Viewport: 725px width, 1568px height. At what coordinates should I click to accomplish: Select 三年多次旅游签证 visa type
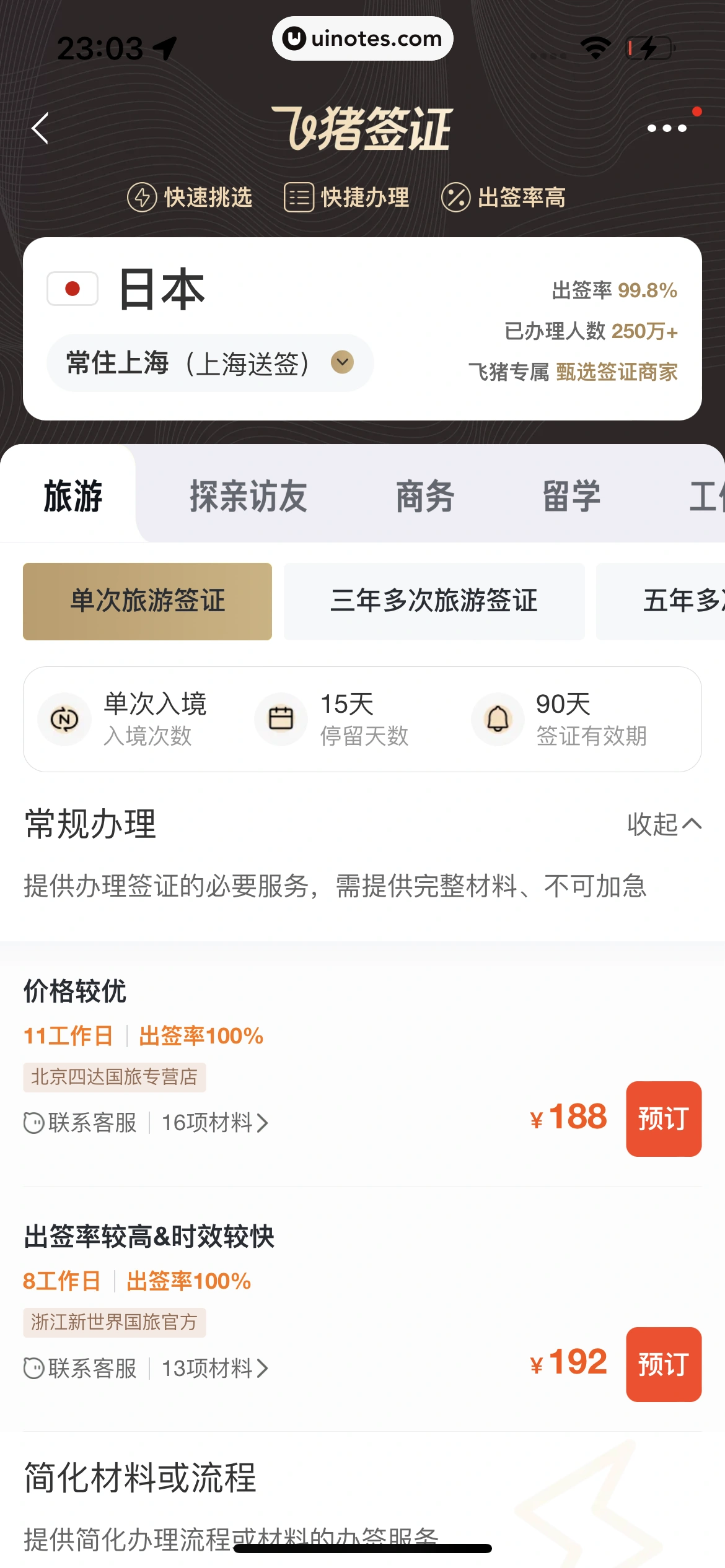pyautogui.click(x=434, y=601)
